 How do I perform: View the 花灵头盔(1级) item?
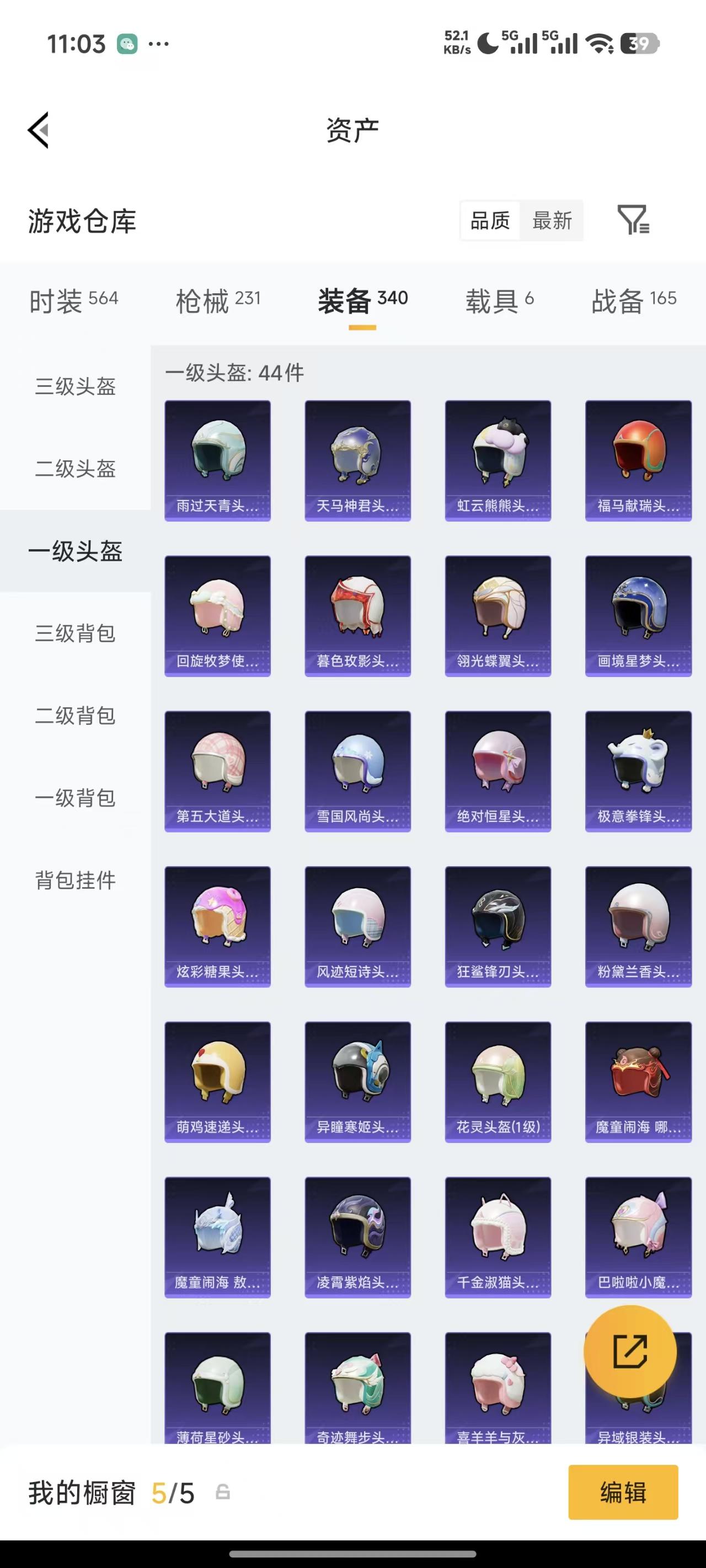coord(498,1082)
